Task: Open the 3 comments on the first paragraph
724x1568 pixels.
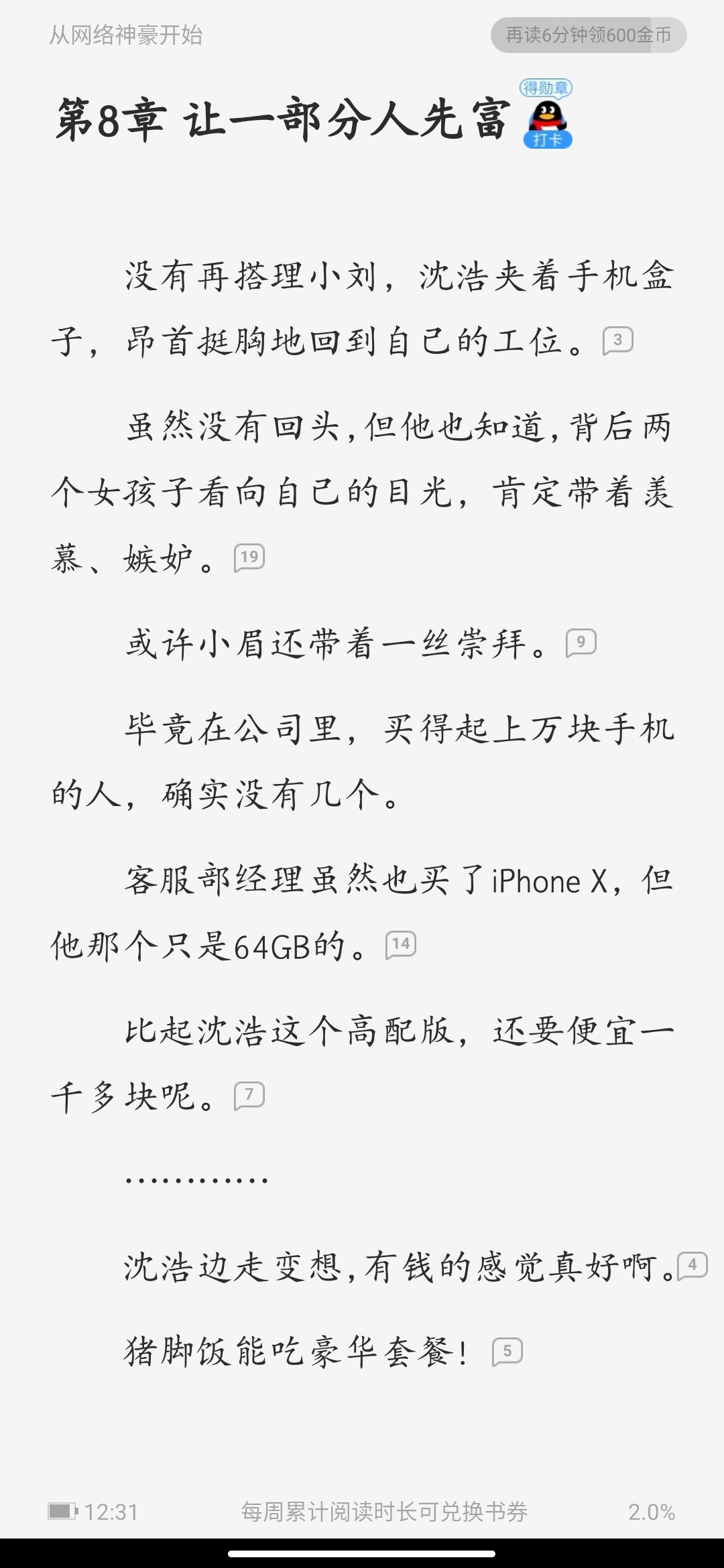Action: coord(617,340)
